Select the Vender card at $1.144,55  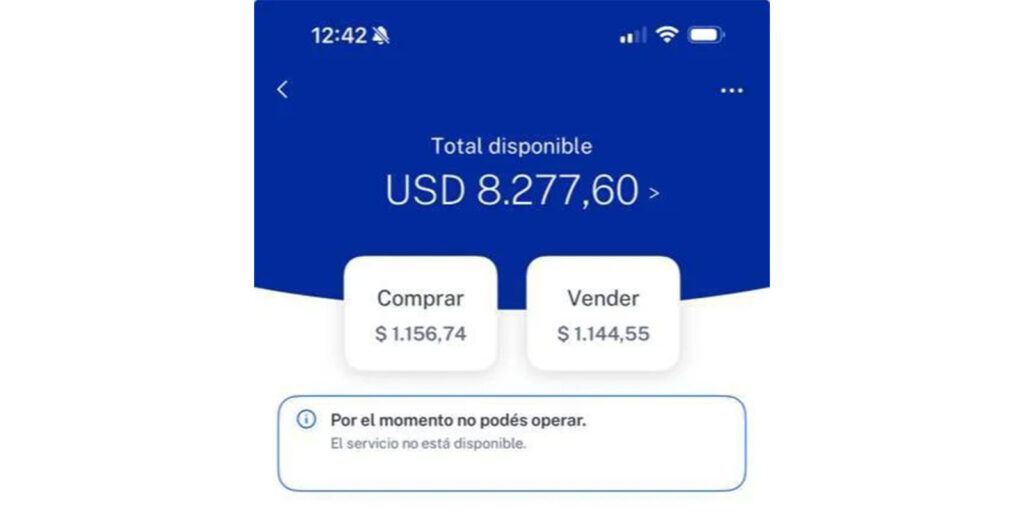(x=603, y=314)
